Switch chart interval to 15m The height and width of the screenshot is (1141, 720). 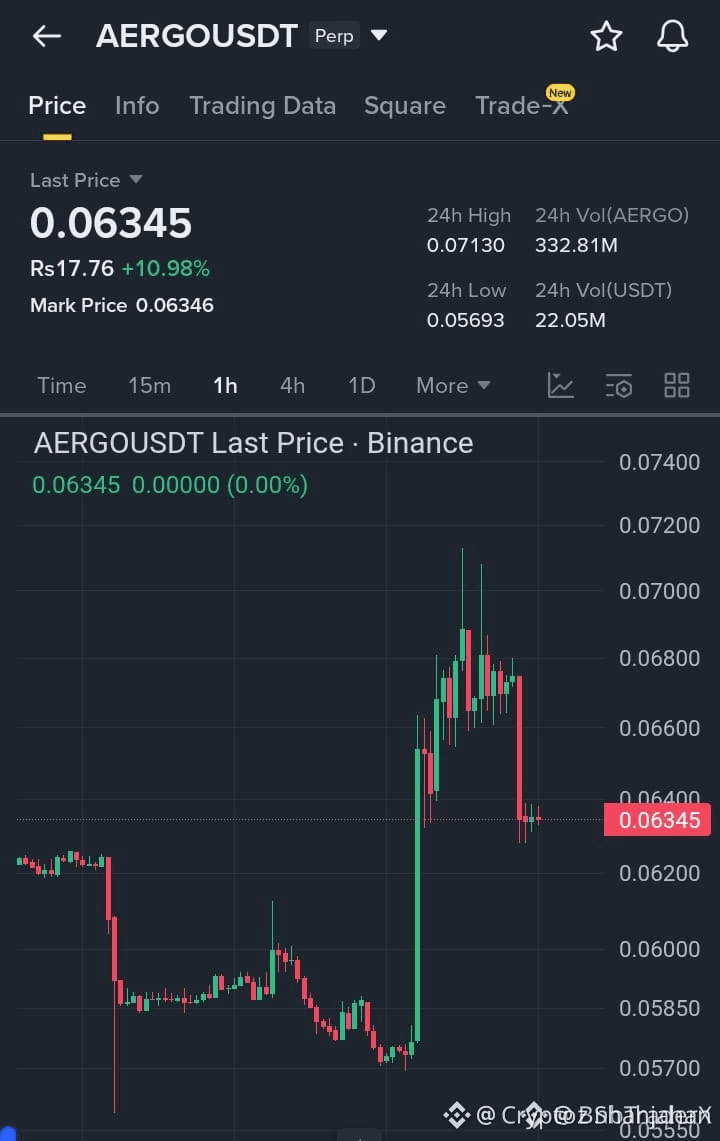click(x=150, y=385)
